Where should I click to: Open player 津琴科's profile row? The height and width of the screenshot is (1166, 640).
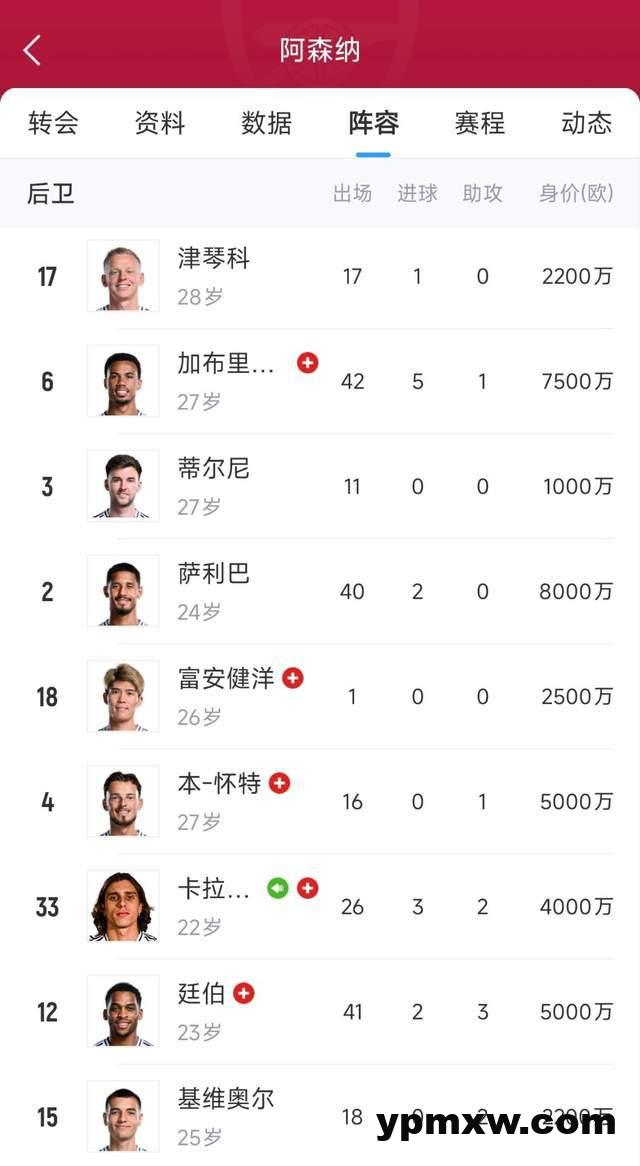coord(320,277)
